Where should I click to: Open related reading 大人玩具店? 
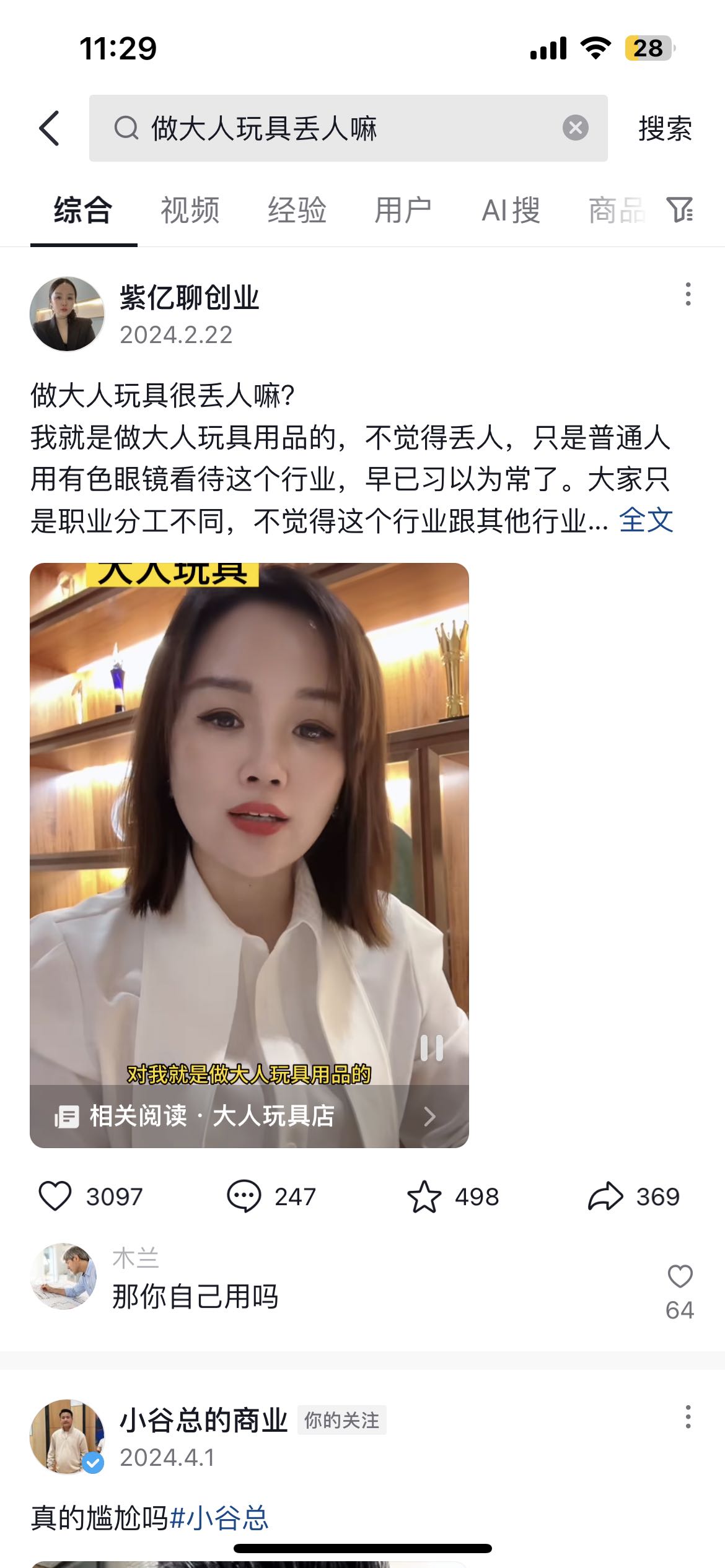pos(248,1116)
